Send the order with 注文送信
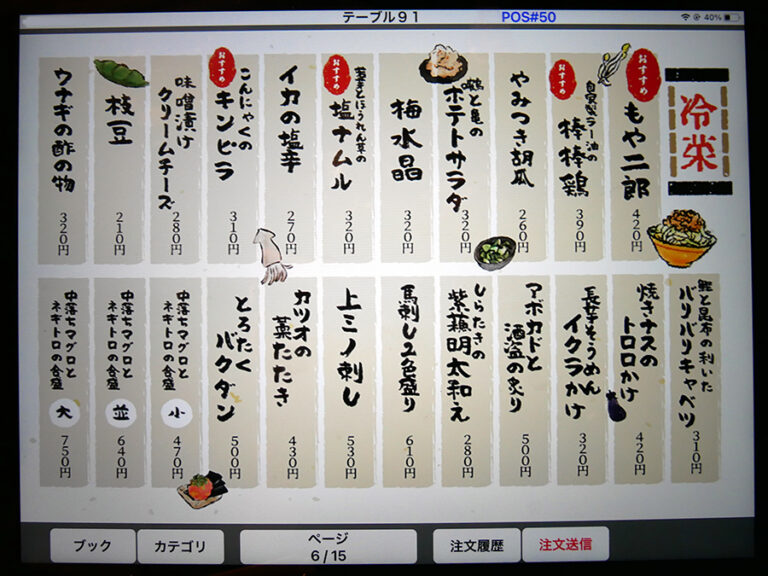Viewport: 768px width, 576px height. 565,545
